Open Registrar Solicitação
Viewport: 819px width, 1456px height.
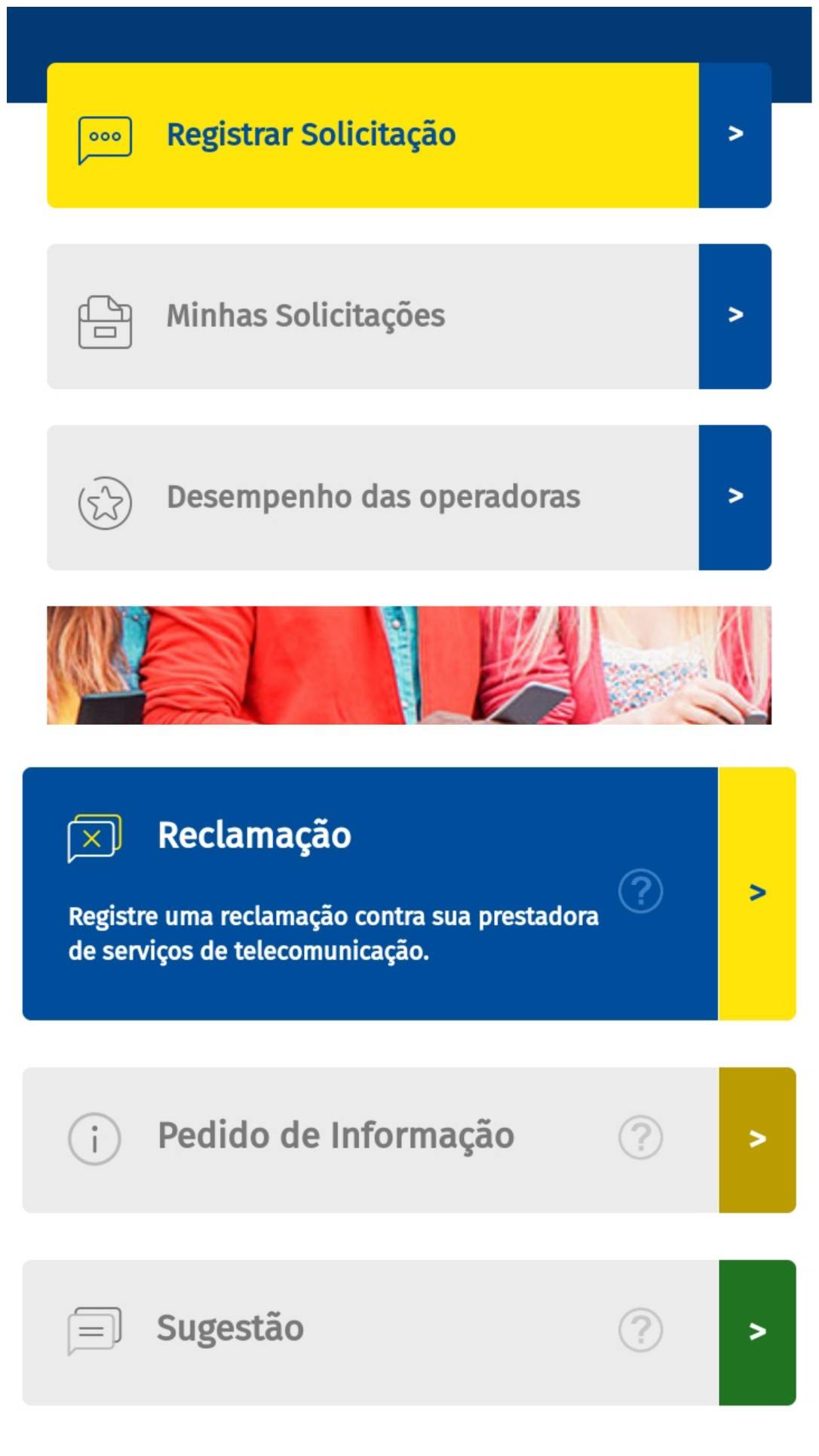[409, 135]
